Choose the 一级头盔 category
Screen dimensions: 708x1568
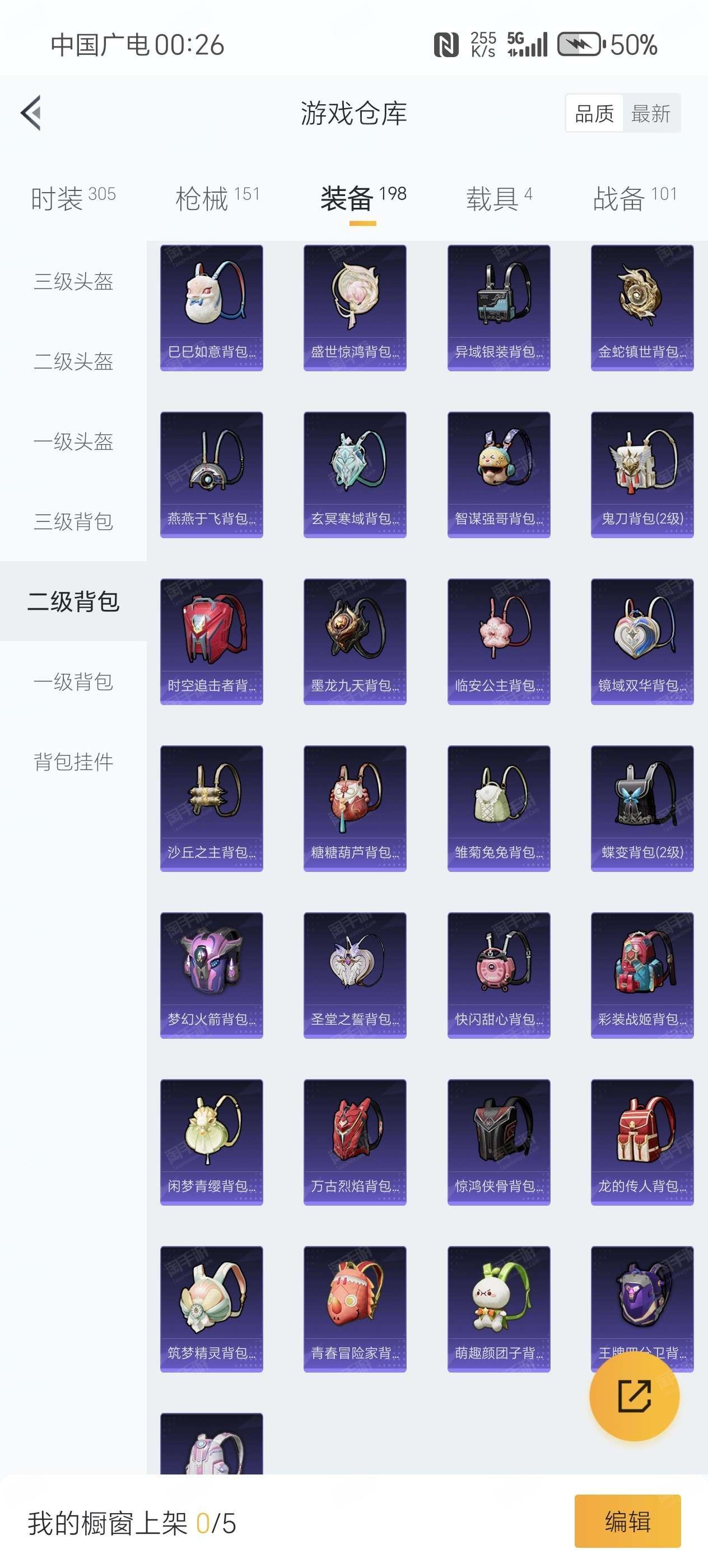(73, 441)
